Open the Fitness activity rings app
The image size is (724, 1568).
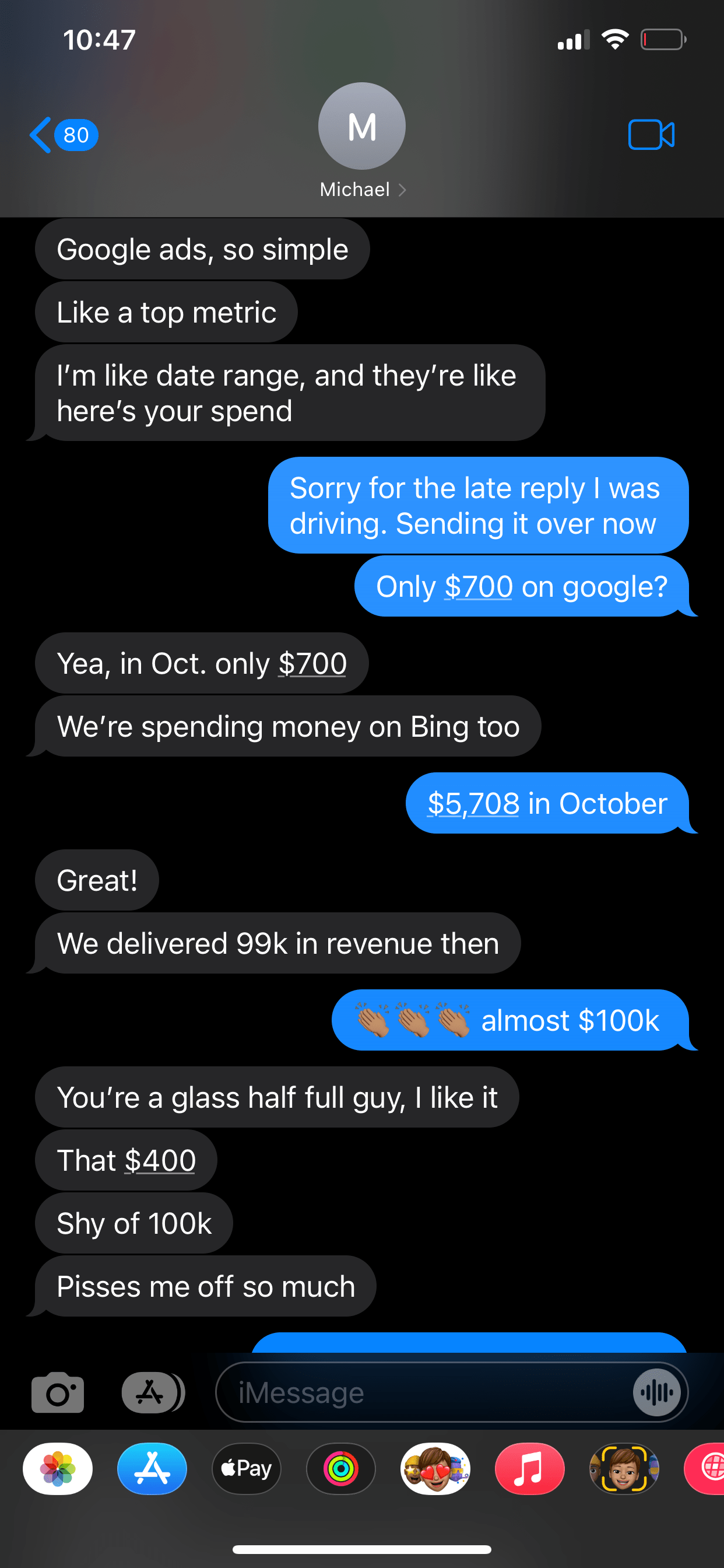tap(340, 1469)
